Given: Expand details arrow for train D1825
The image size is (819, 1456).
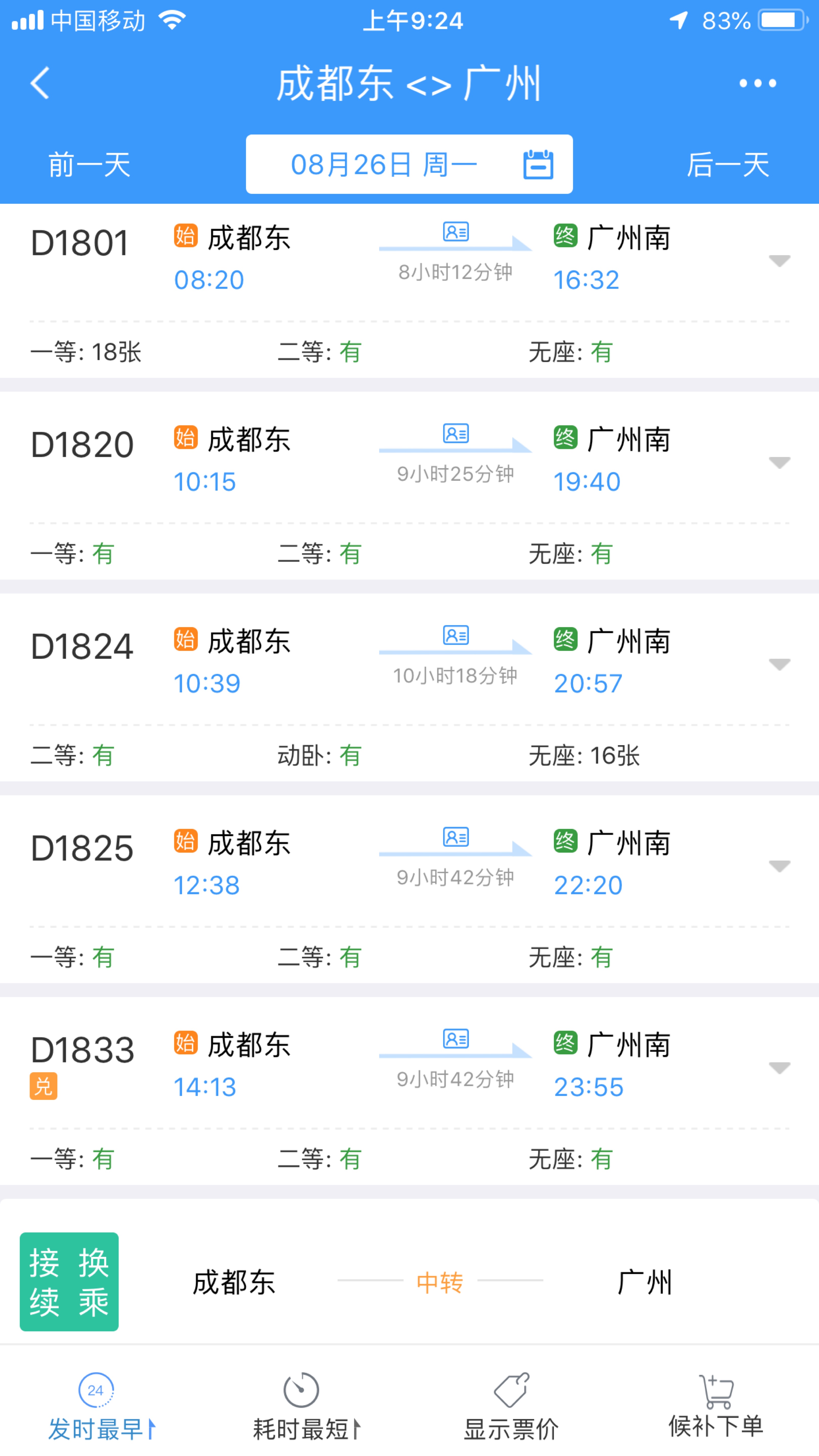Looking at the screenshot, I should (779, 866).
